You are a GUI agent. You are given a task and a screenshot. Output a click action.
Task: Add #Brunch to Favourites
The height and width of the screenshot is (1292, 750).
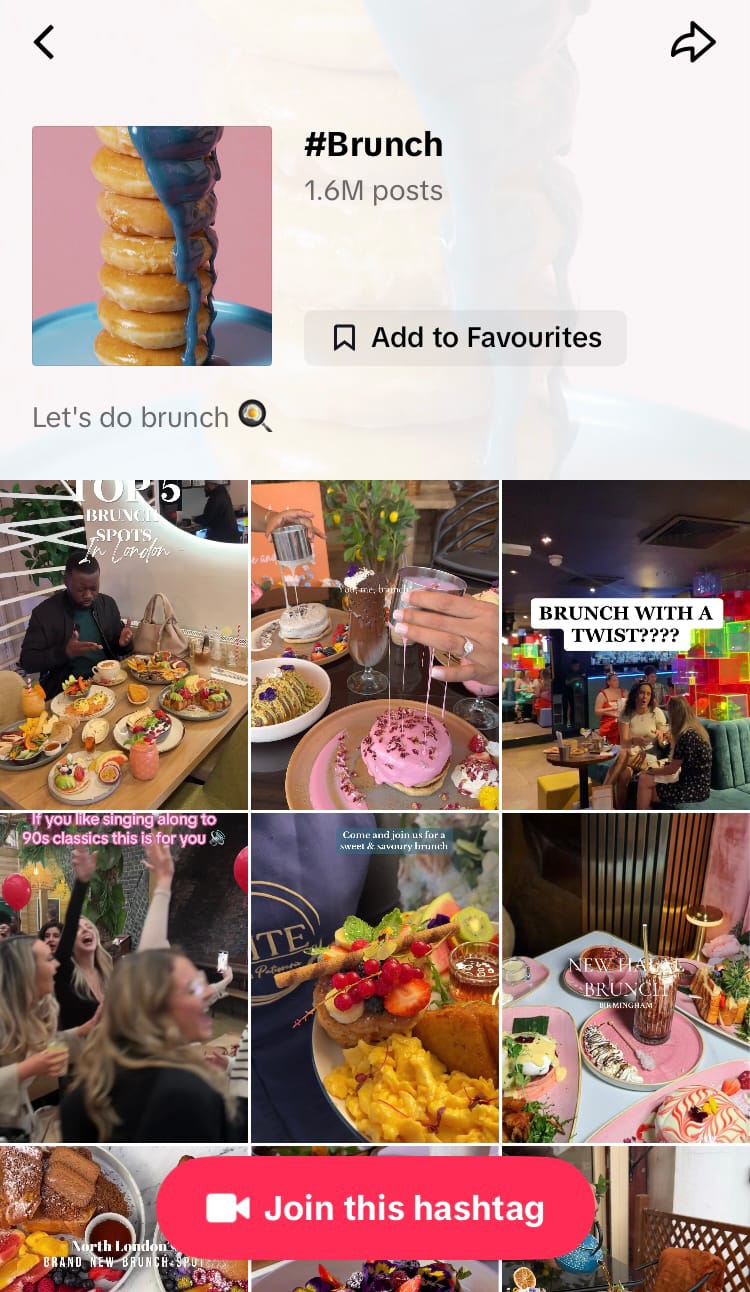tap(465, 338)
